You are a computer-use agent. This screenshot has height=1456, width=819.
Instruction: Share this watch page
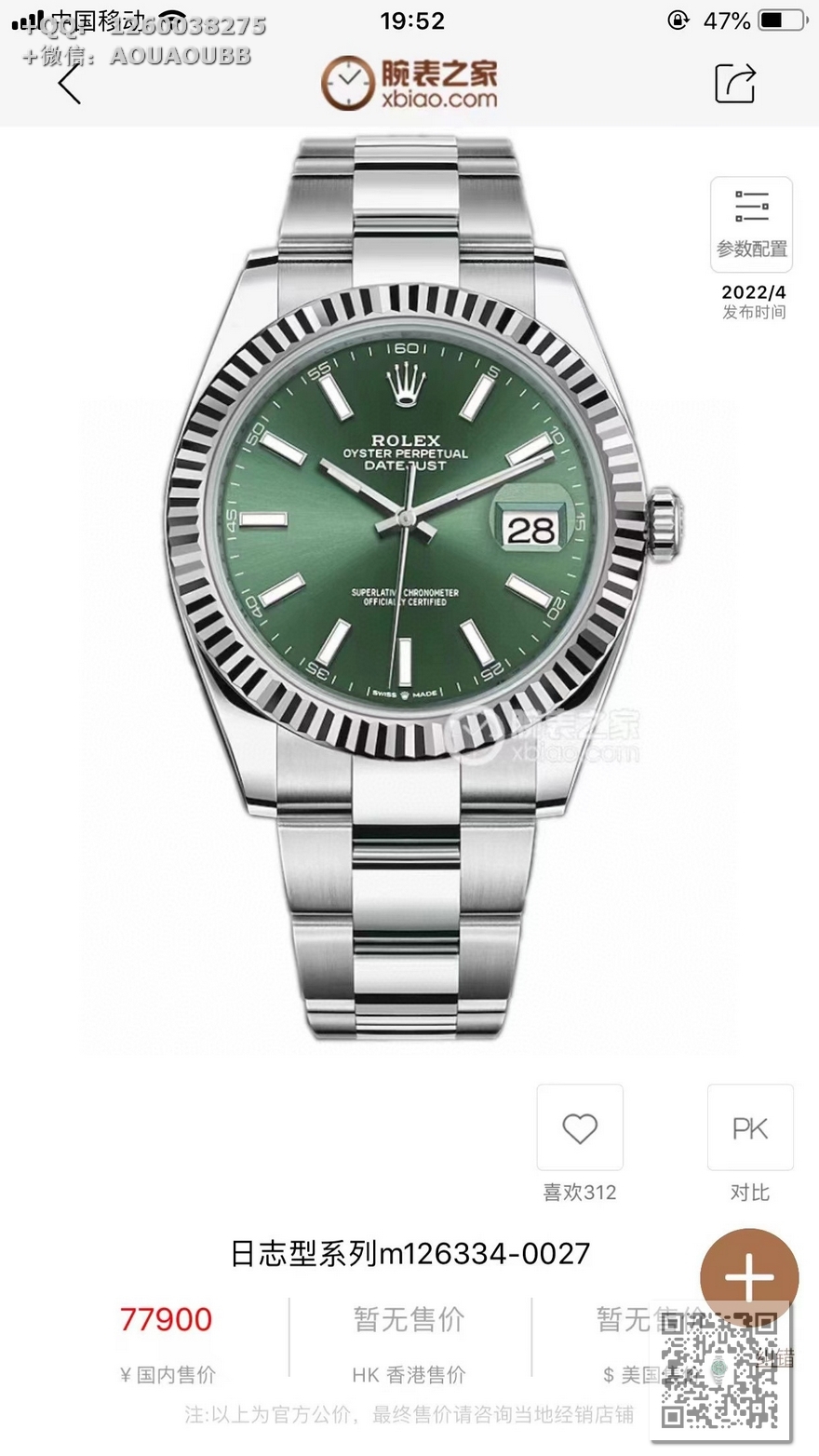(x=734, y=84)
